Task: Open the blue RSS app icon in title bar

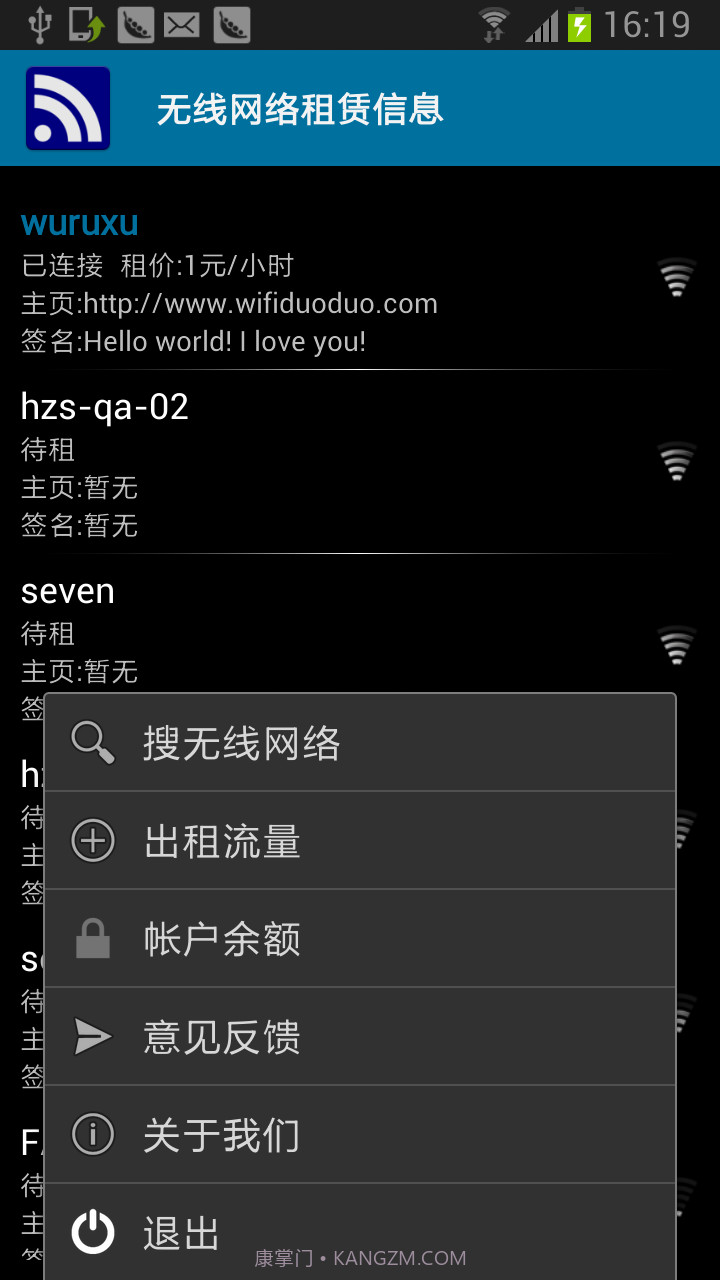Action: click(66, 107)
